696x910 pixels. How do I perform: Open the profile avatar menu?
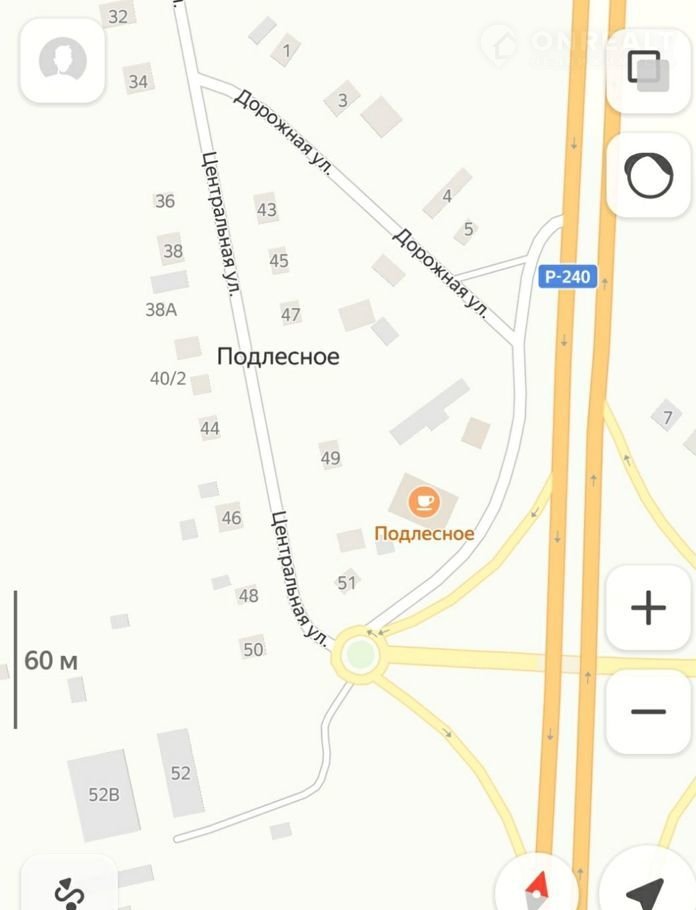(62, 60)
